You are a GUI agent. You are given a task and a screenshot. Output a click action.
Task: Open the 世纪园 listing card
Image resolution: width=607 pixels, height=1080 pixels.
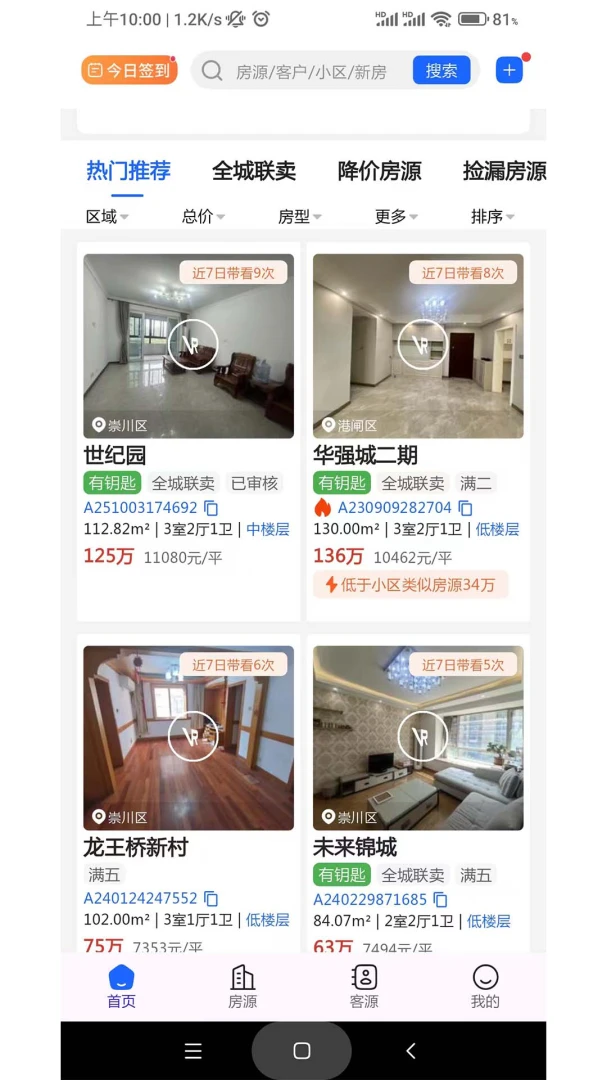click(x=188, y=432)
